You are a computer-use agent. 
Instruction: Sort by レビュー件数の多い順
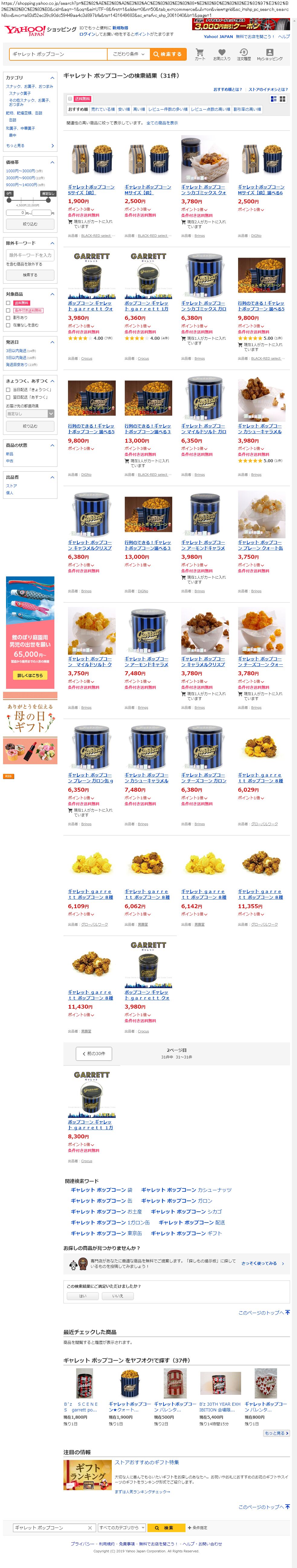click(x=168, y=110)
